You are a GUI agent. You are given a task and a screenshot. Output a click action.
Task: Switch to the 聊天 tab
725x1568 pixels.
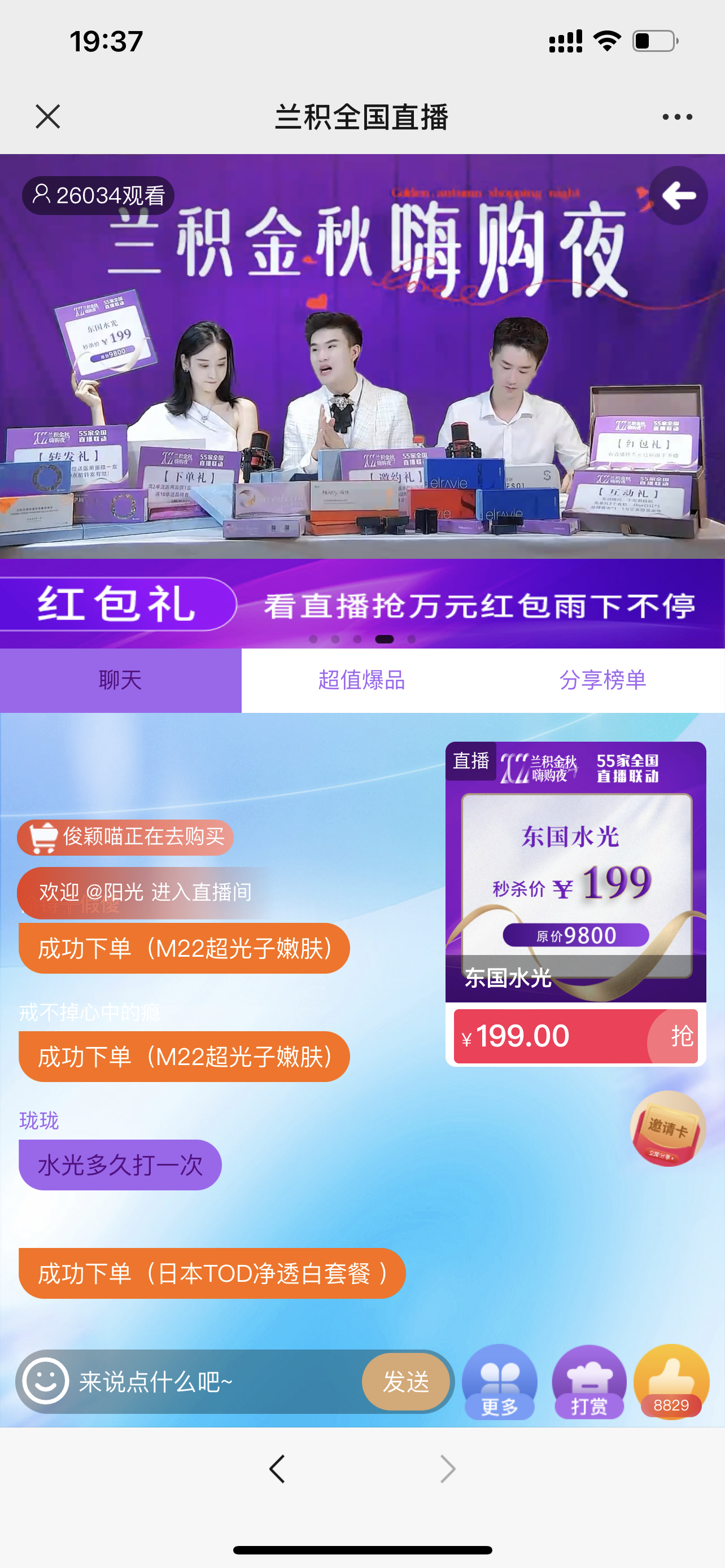pos(120,680)
